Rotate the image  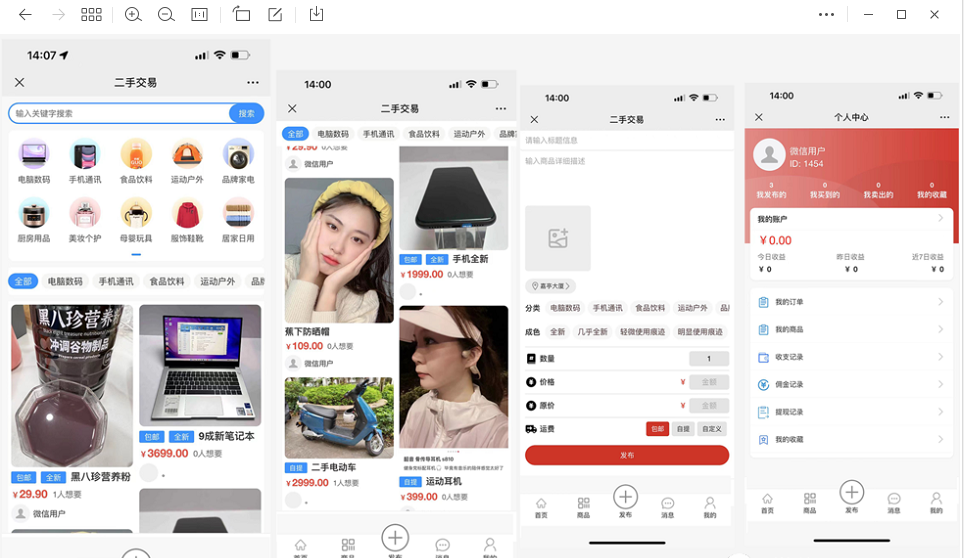241,14
